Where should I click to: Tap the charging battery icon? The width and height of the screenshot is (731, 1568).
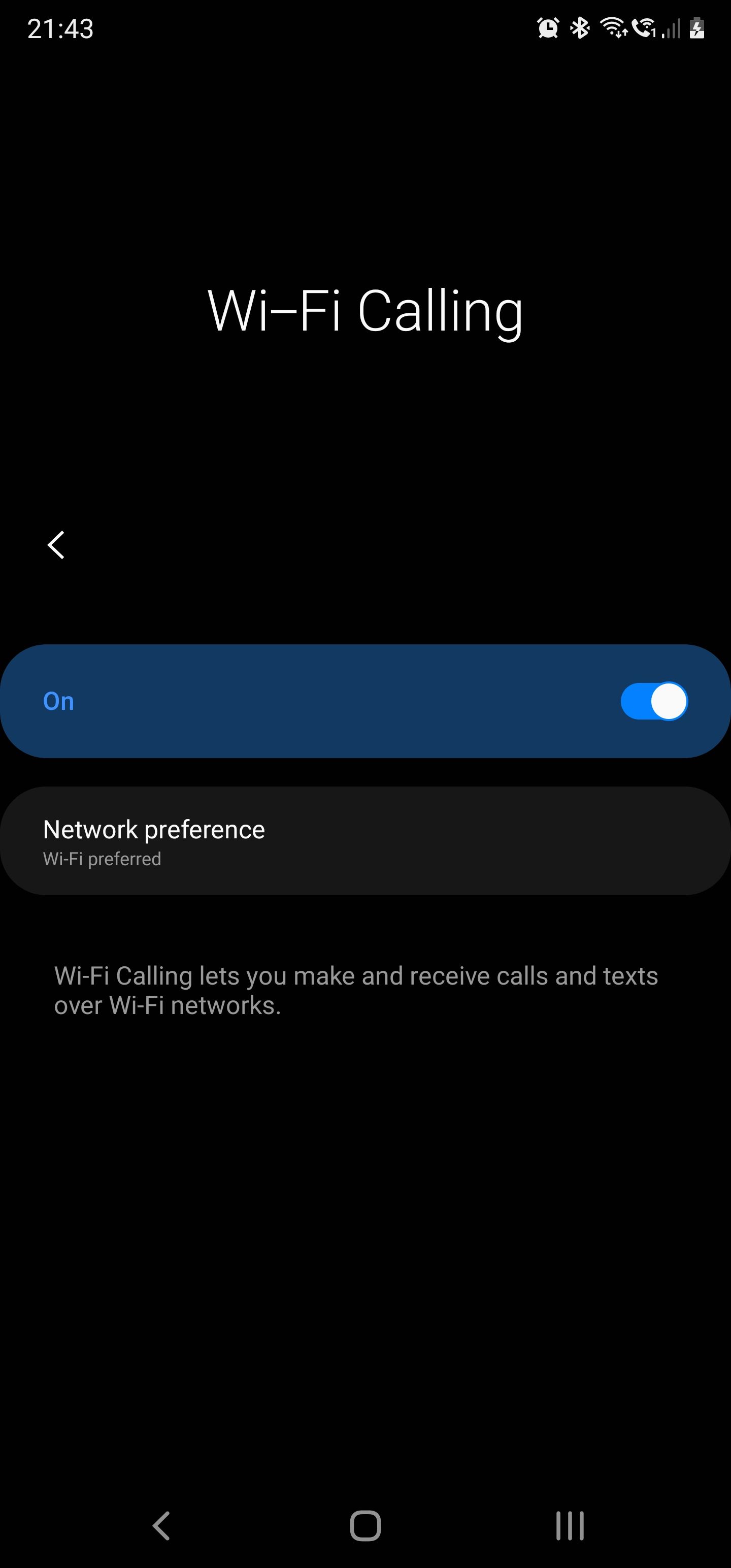coord(697,27)
